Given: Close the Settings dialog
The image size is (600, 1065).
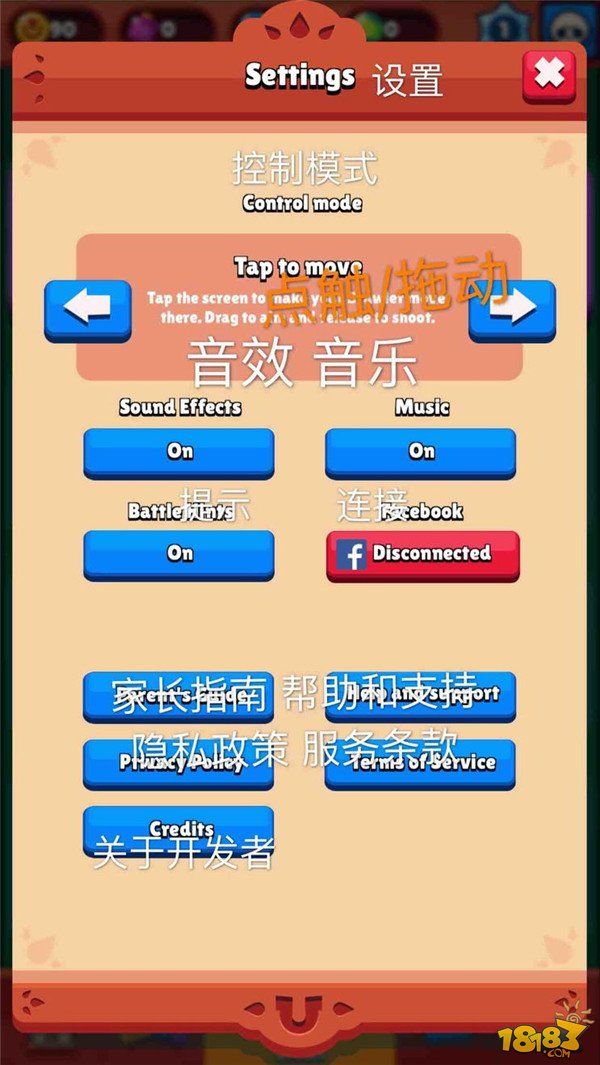Looking at the screenshot, I should click(549, 77).
